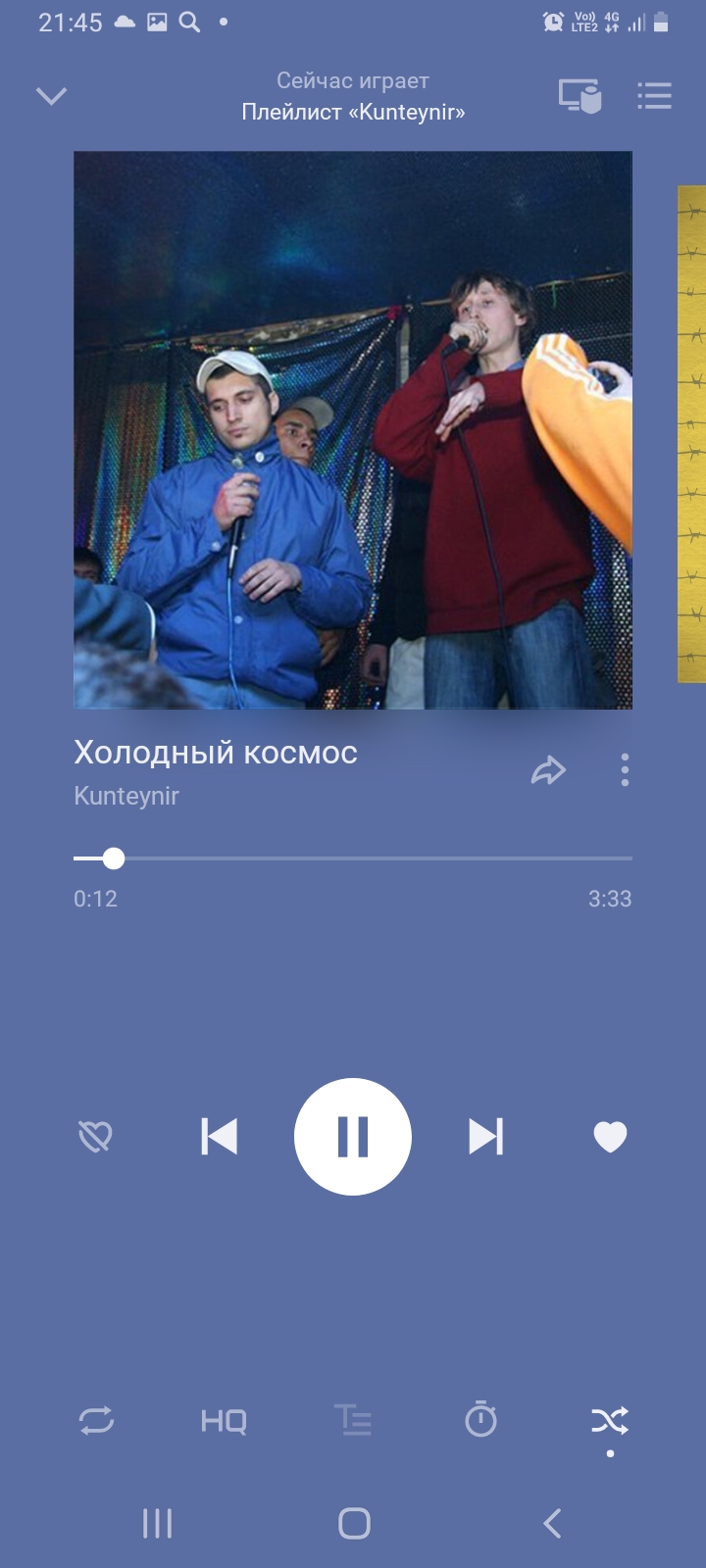Open the cast to device icon
706x1568 pixels.
click(x=580, y=96)
